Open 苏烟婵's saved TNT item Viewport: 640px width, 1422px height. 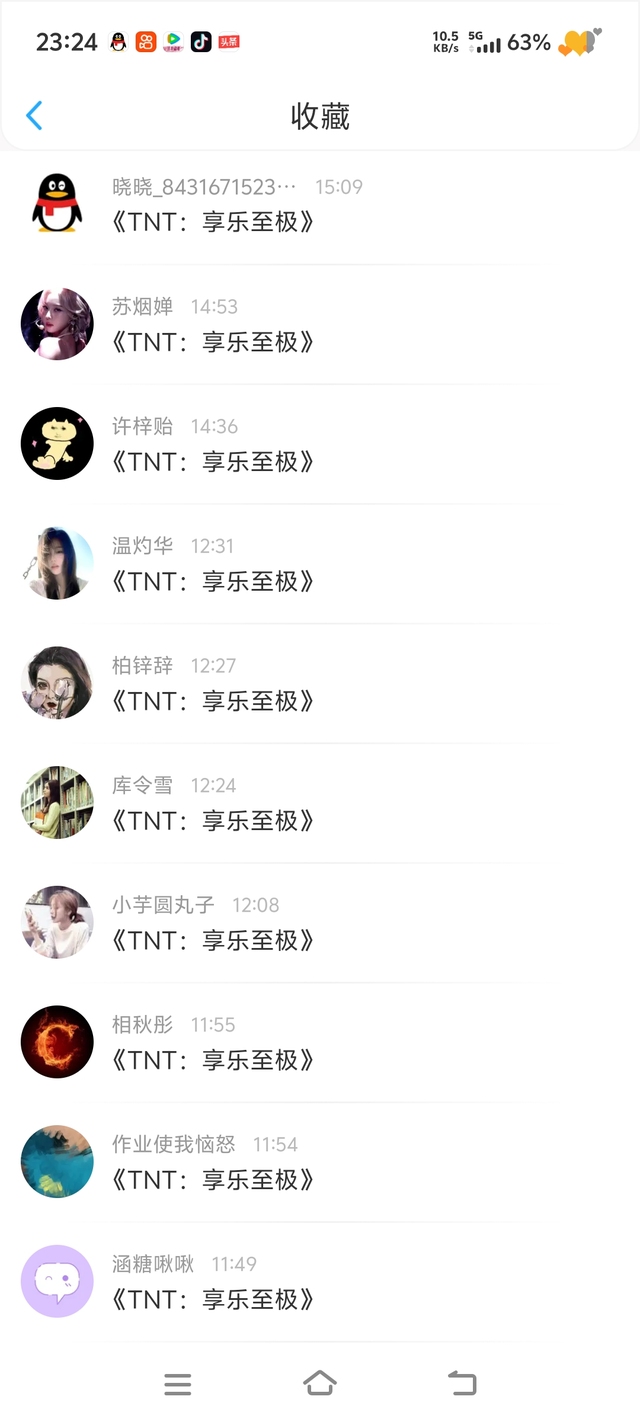[320, 325]
